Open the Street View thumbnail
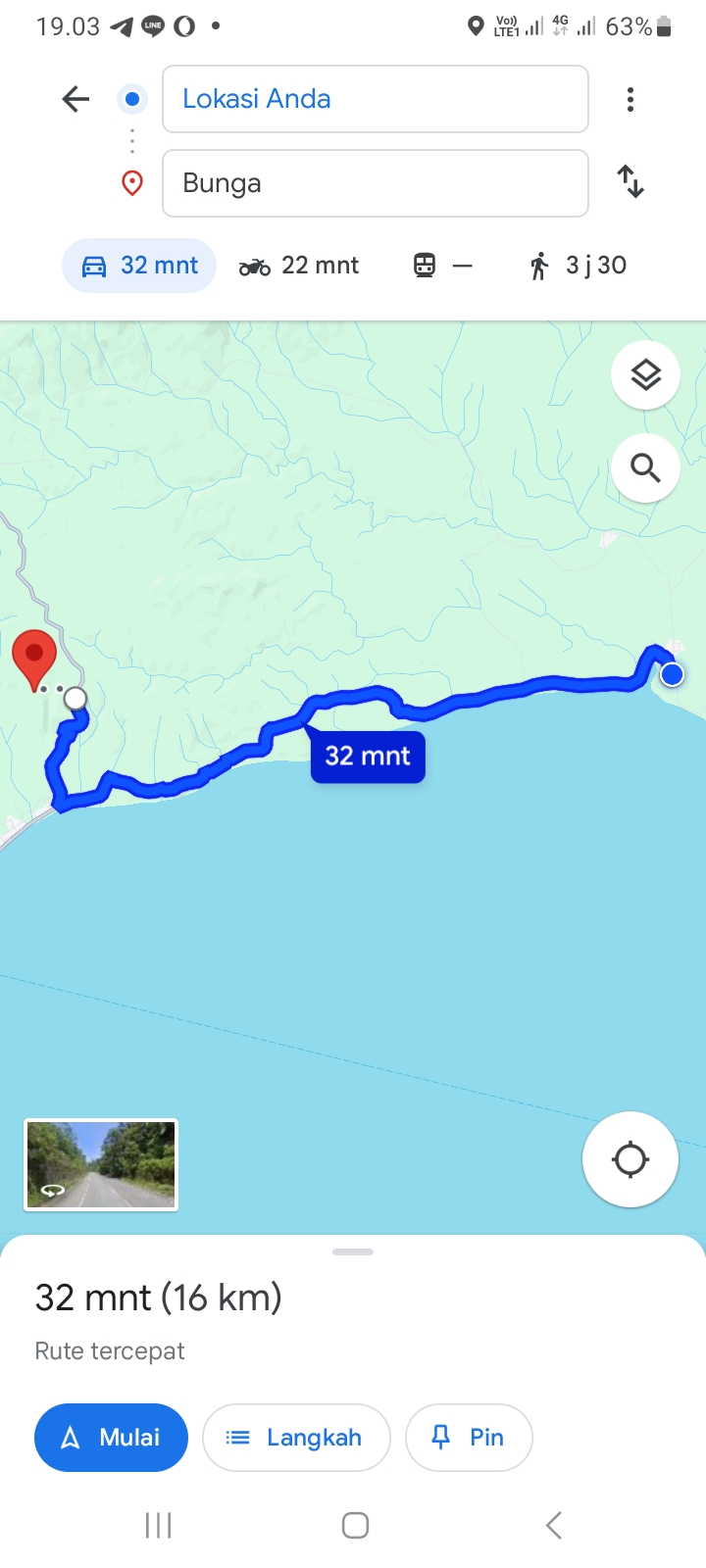The image size is (706, 1568). [101, 1165]
